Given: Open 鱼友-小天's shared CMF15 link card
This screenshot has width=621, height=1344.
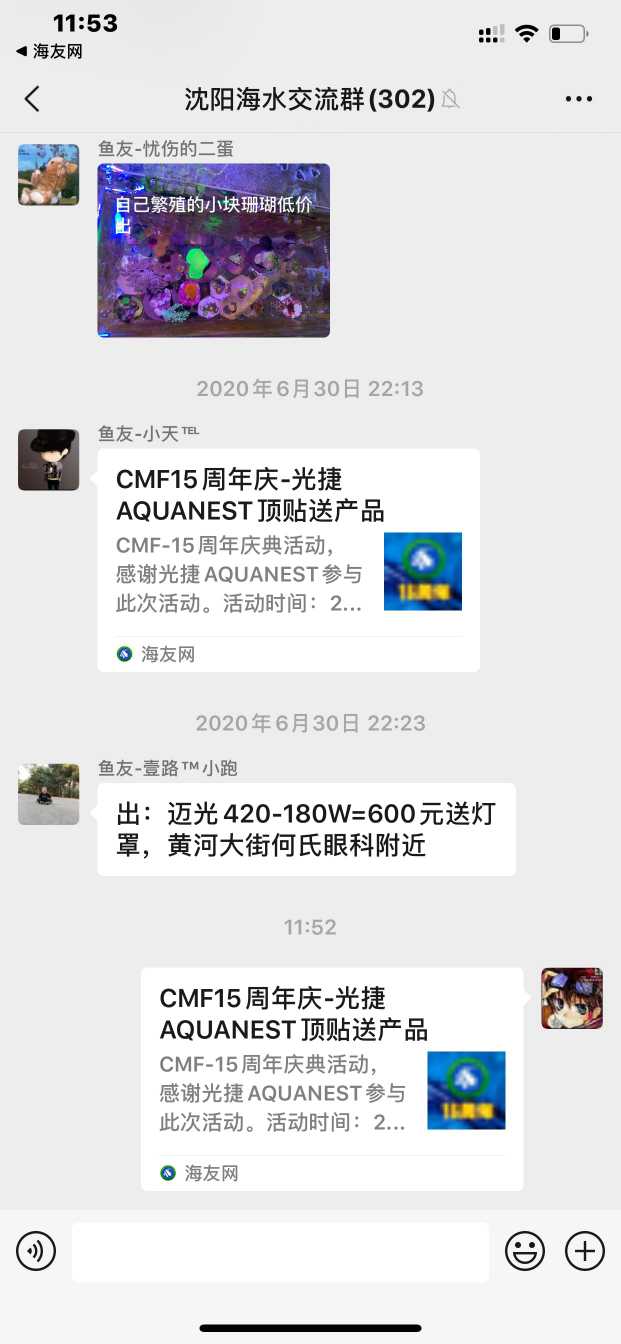Looking at the screenshot, I should coord(288,559).
